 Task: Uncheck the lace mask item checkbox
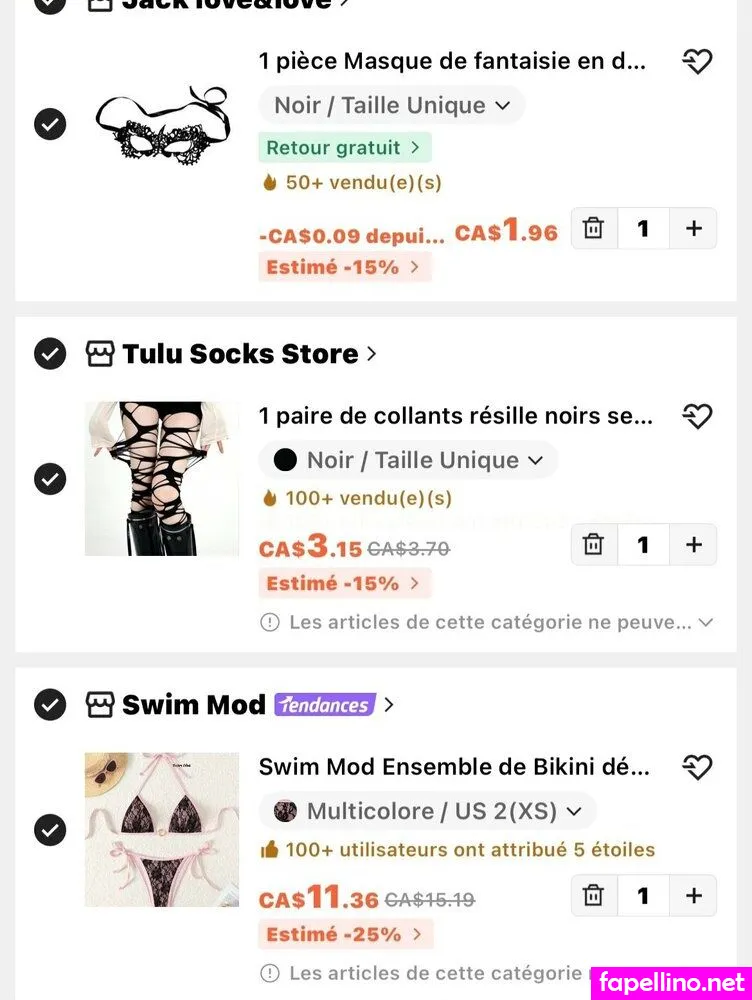click(x=50, y=125)
